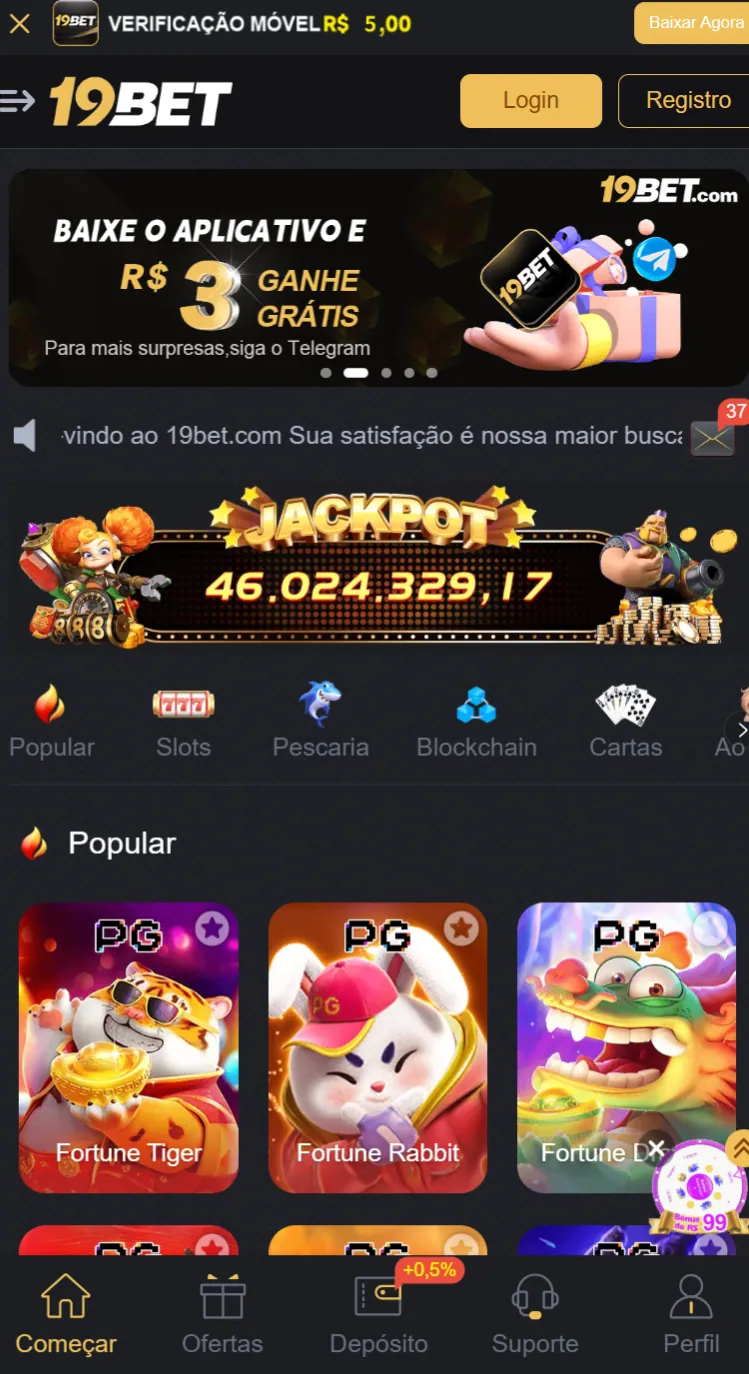Favorite Fortune Tiger with the star
The image size is (749, 1374).
click(211, 928)
